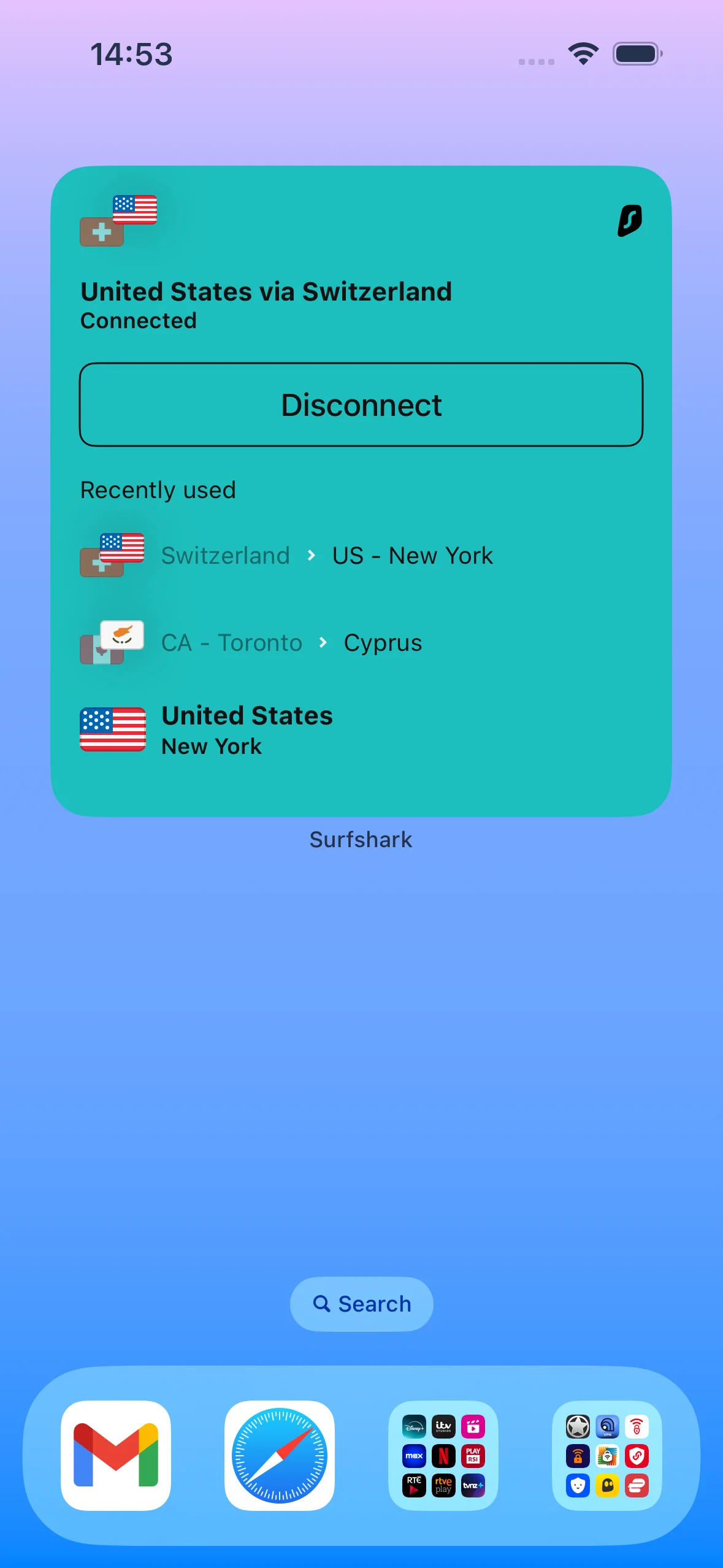Open Search from the home screen
This screenshot has width=723, height=1568.
[361, 1304]
